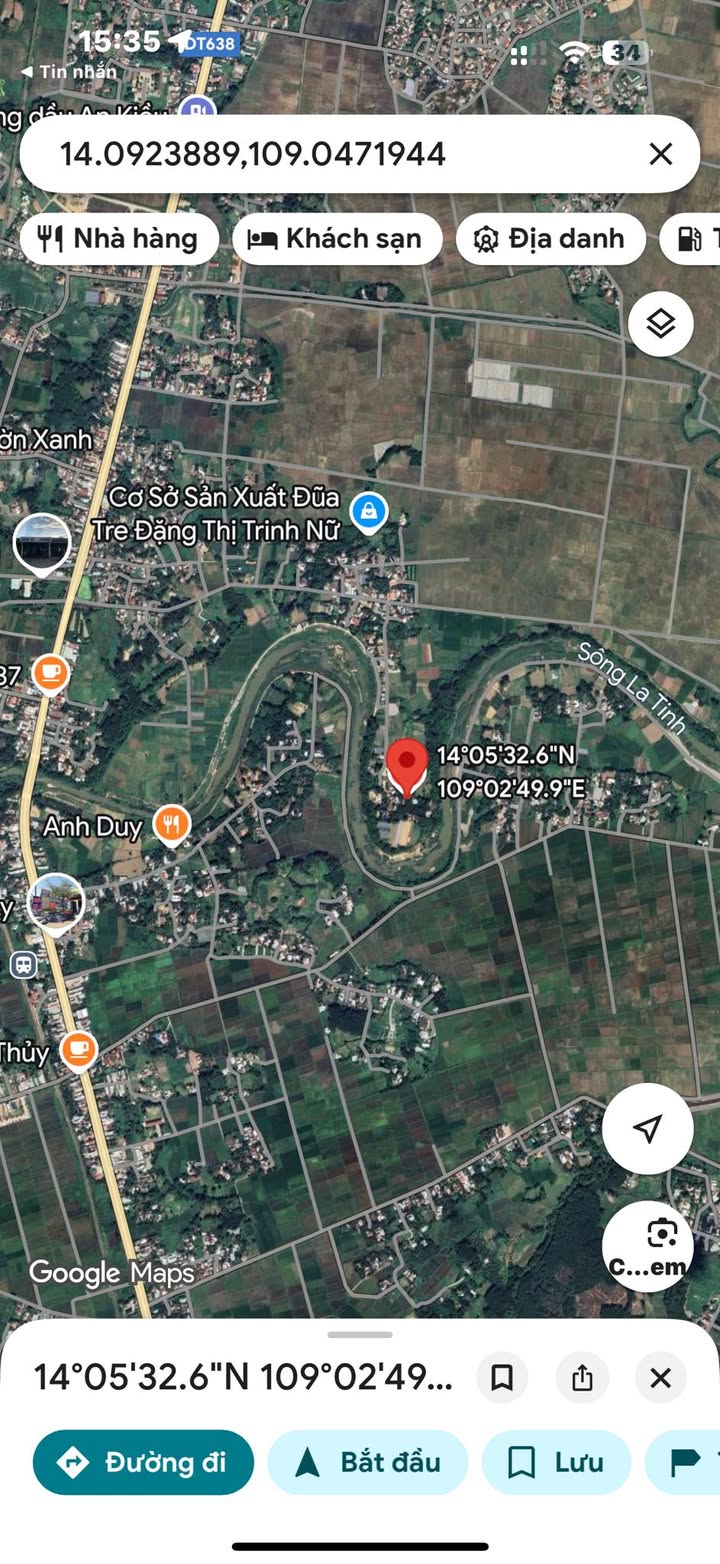Clear the coordinates in the search box
The image size is (720, 1564).
660,154
